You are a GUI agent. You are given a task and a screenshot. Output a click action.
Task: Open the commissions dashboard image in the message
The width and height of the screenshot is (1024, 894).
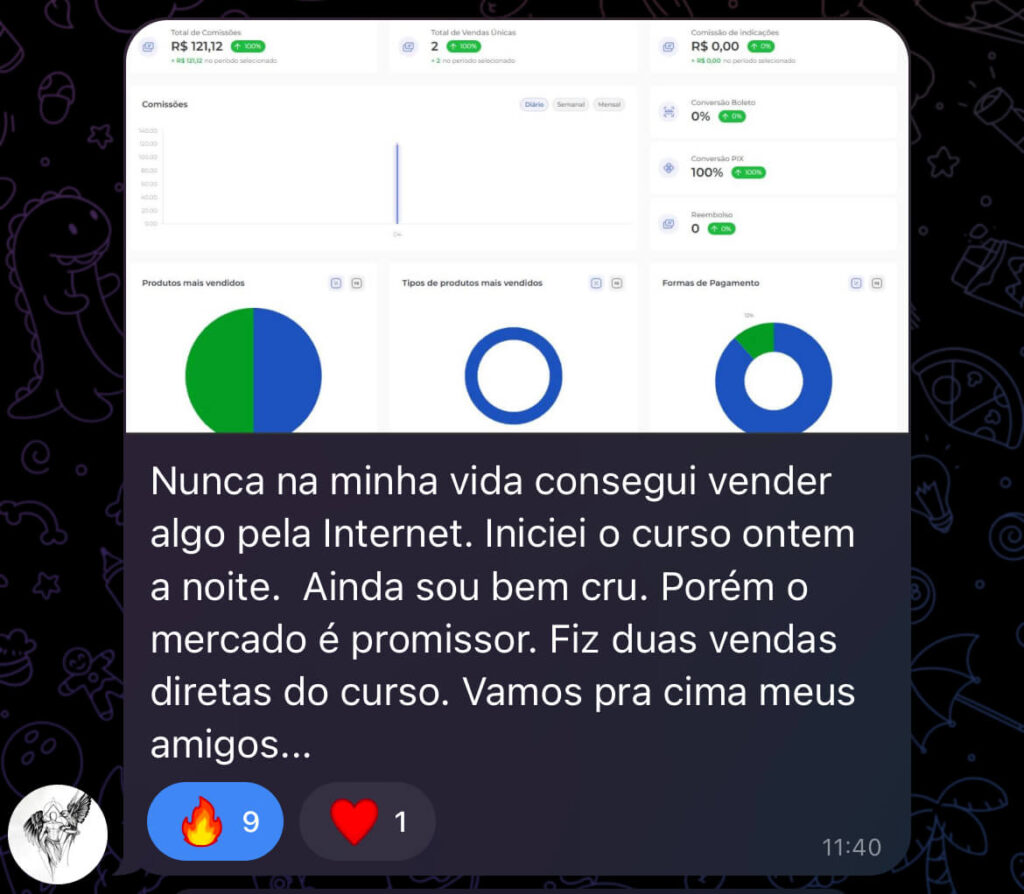click(516, 228)
